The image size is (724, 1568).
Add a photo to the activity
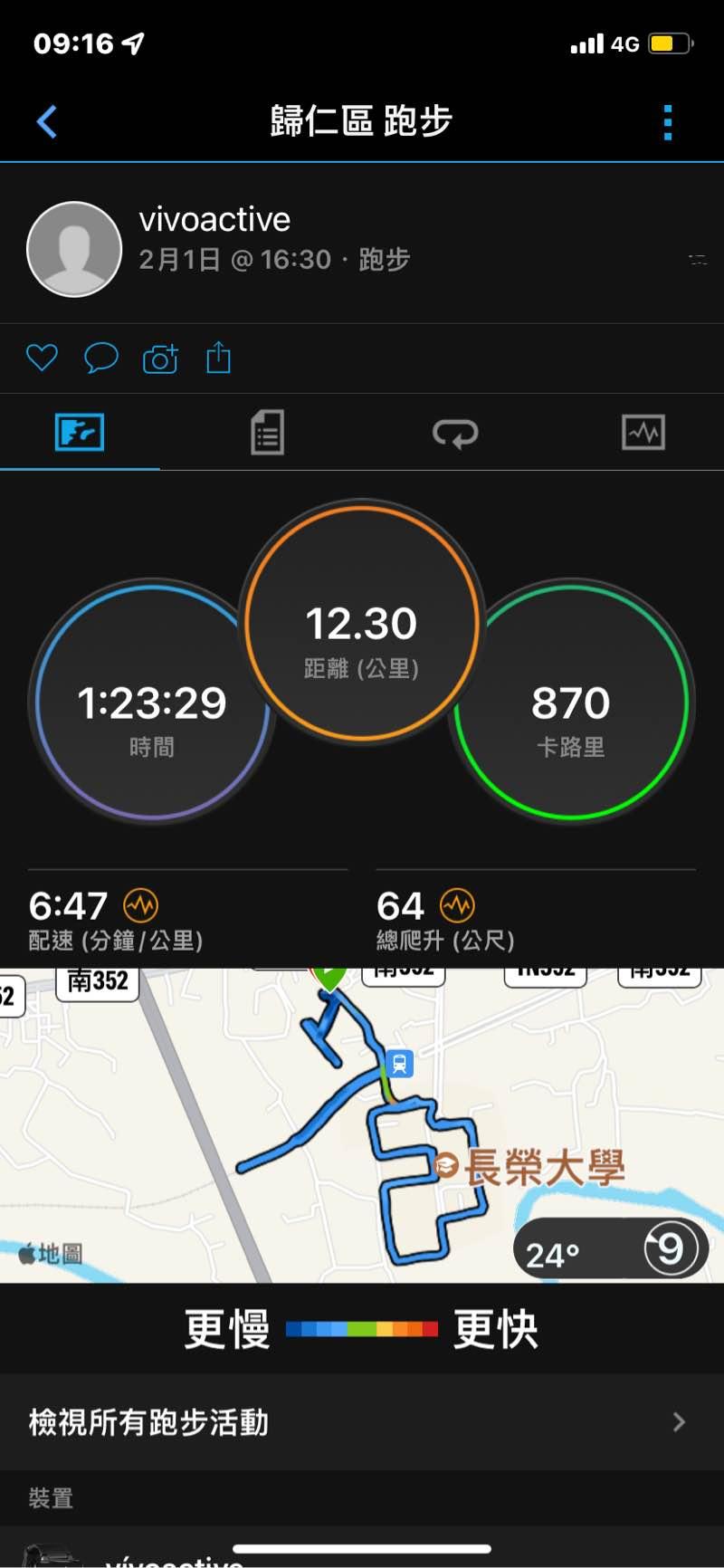coord(160,359)
